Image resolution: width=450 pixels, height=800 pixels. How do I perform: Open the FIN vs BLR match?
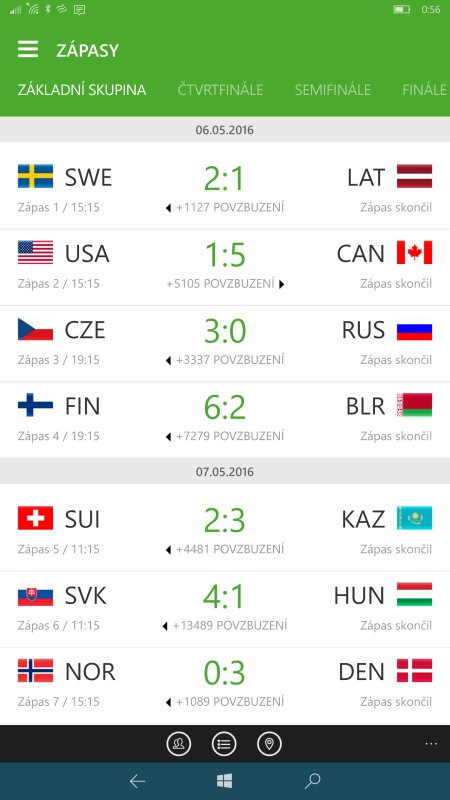[x=225, y=420]
